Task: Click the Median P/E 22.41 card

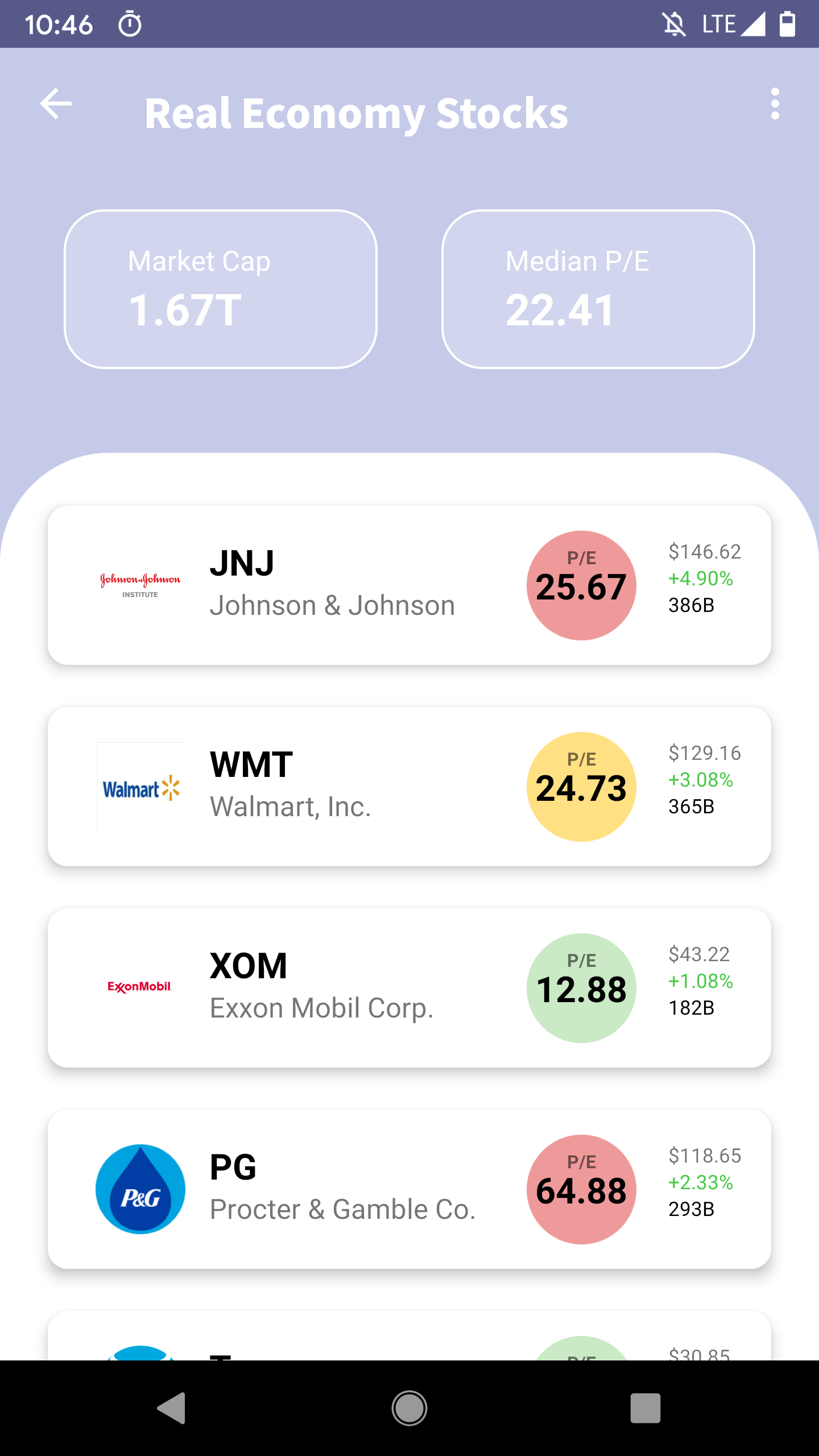Action: 598,287
